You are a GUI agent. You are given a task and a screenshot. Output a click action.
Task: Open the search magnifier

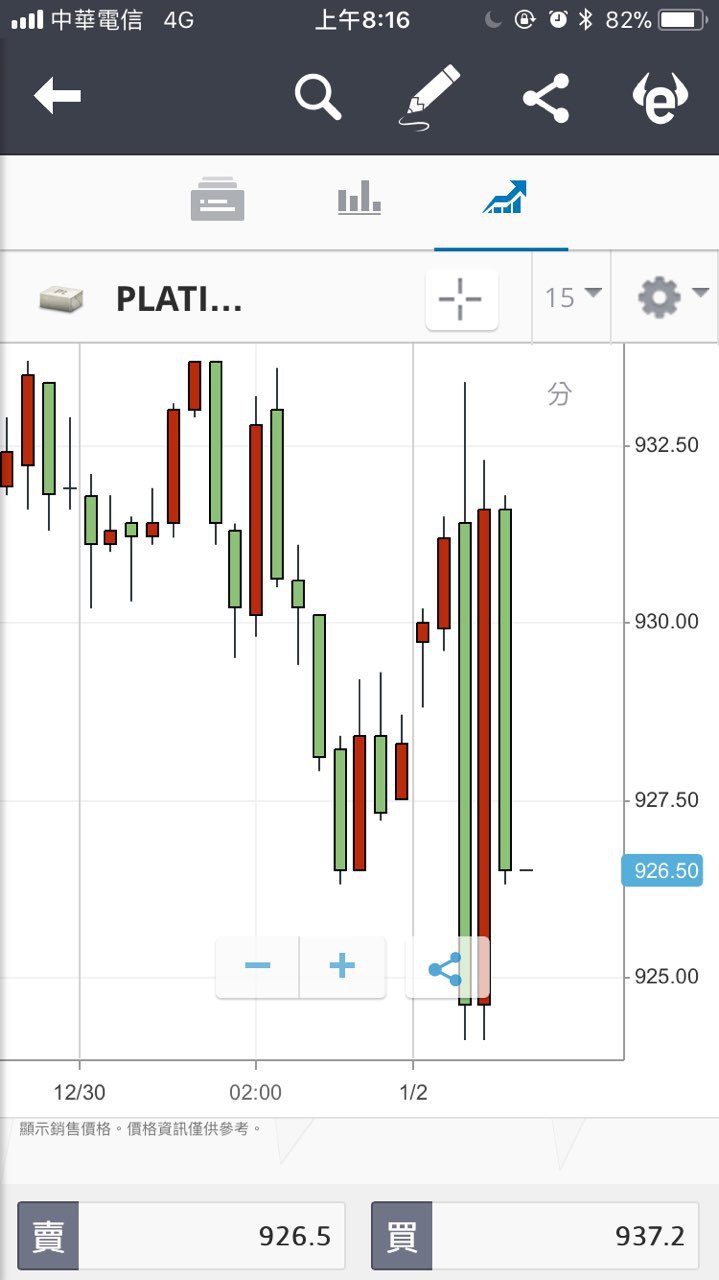click(319, 97)
